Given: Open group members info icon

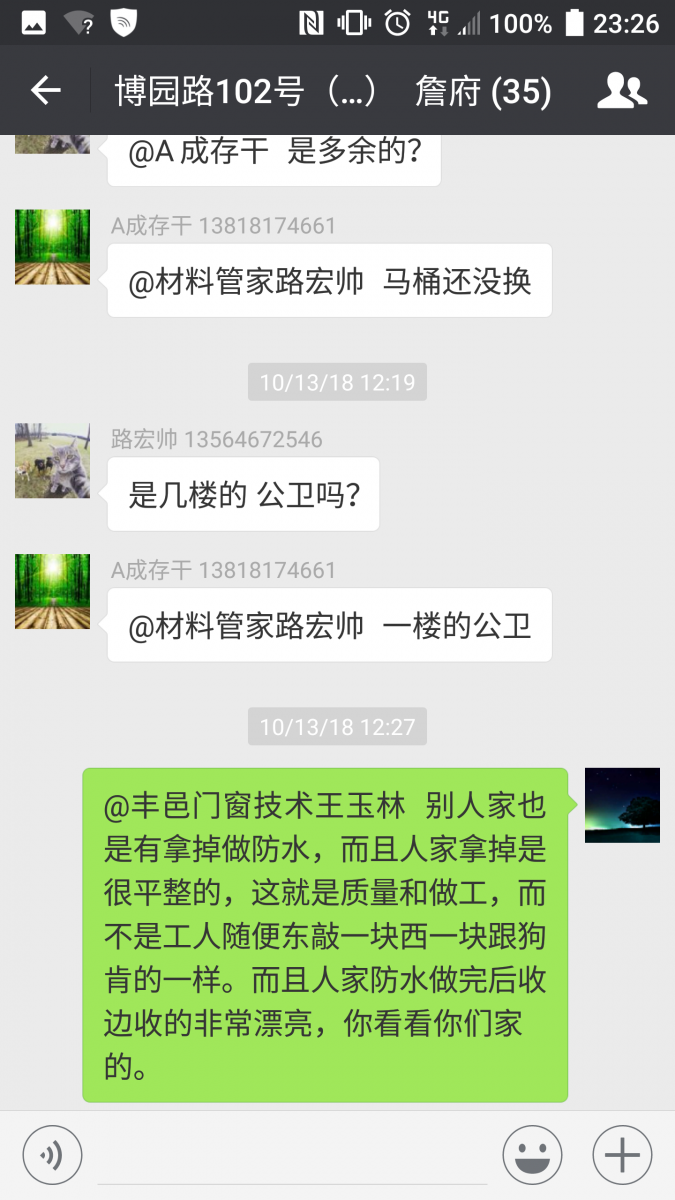Looking at the screenshot, I should coord(622,91).
